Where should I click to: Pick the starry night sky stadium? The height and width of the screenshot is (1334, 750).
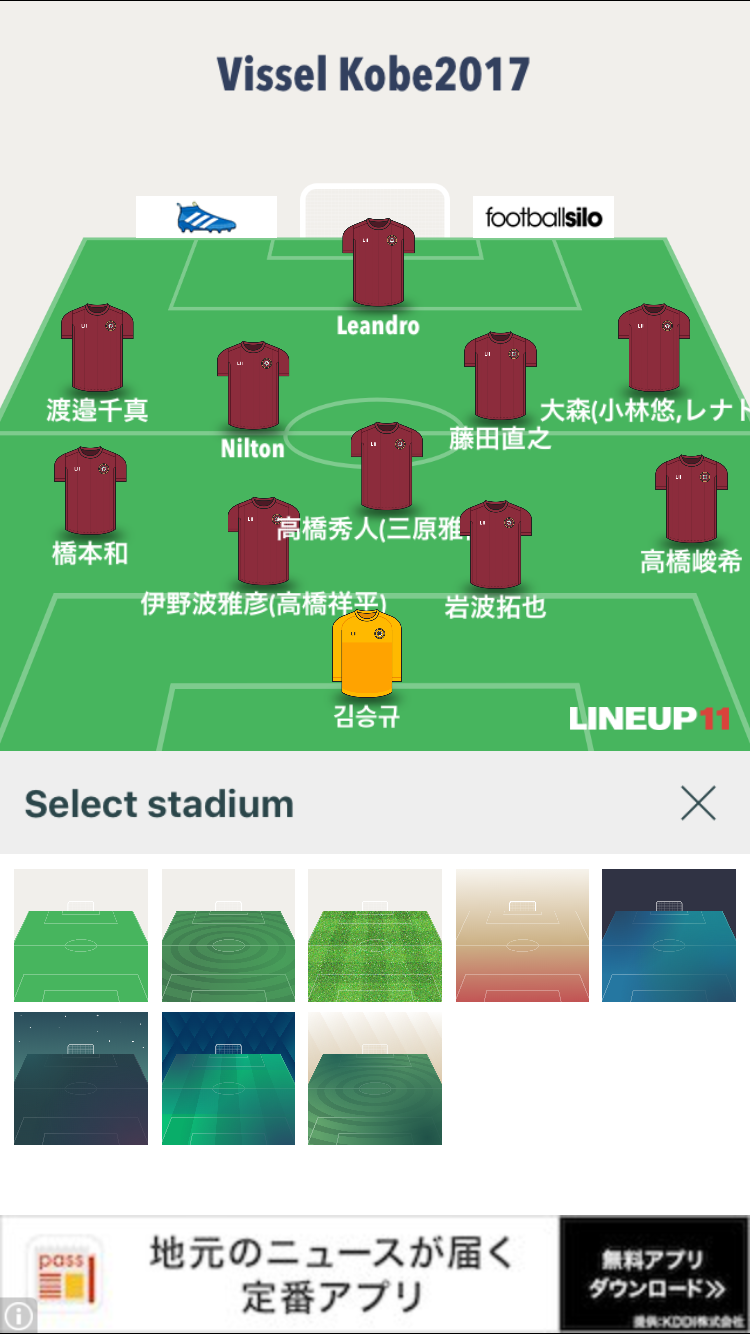click(81, 1078)
